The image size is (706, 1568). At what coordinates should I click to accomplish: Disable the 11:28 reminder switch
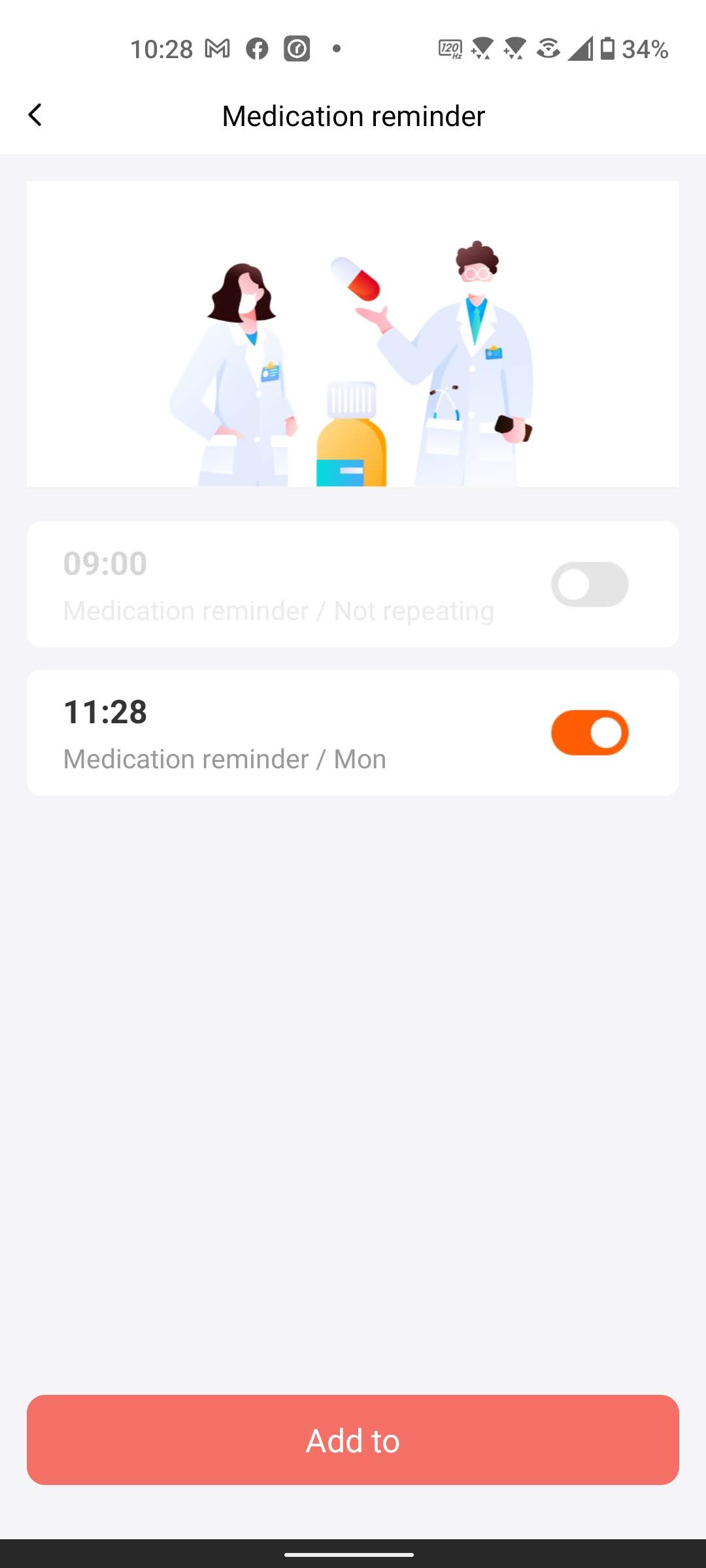point(590,732)
